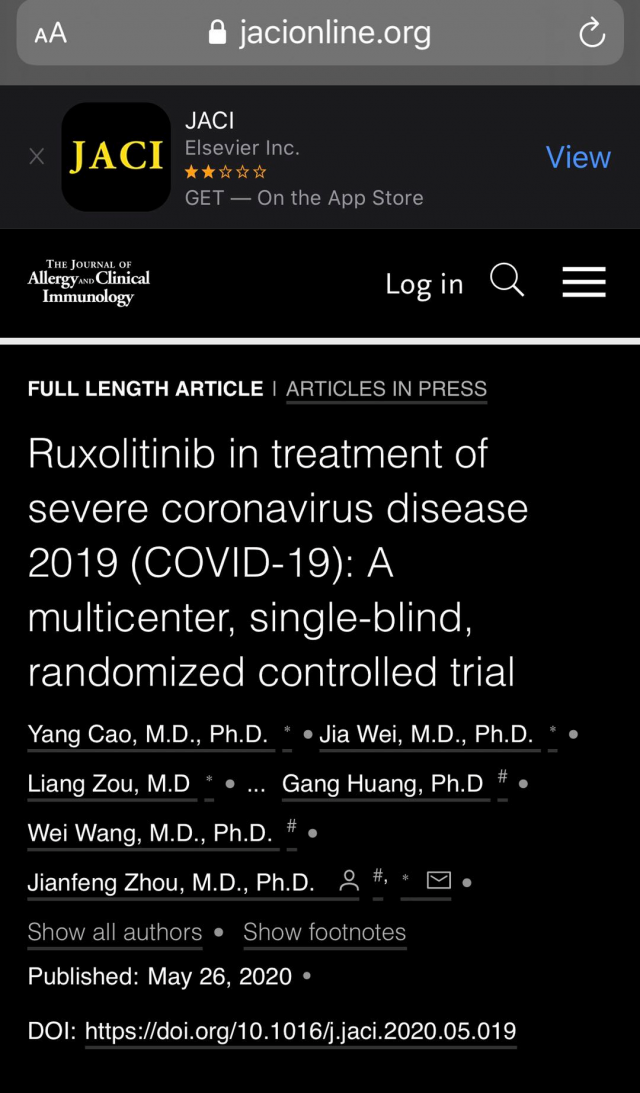View the JACI app in App Store

click(578, 157)
